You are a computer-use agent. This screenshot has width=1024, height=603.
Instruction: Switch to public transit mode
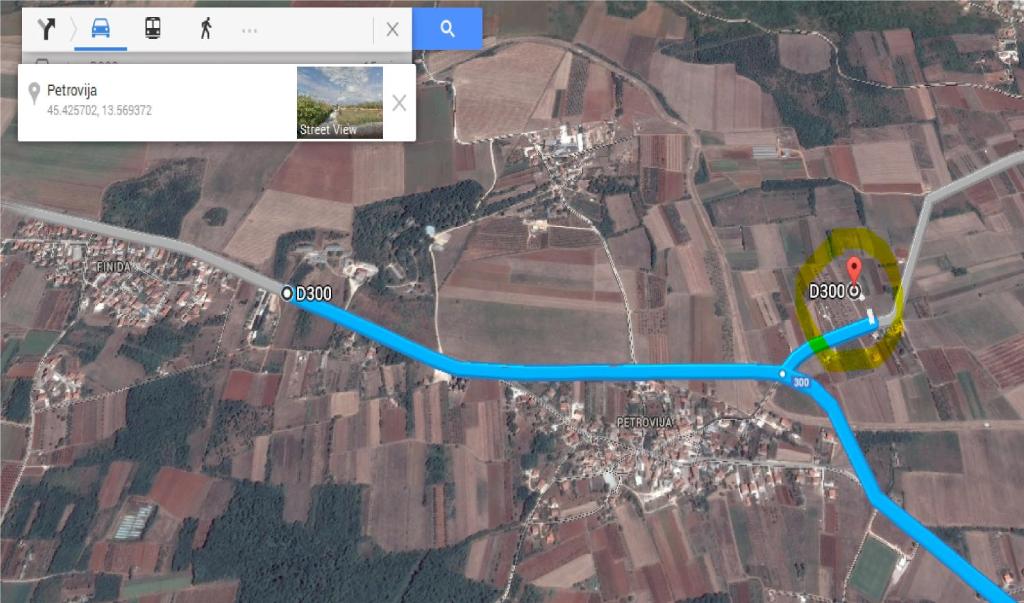coord(153,29)
